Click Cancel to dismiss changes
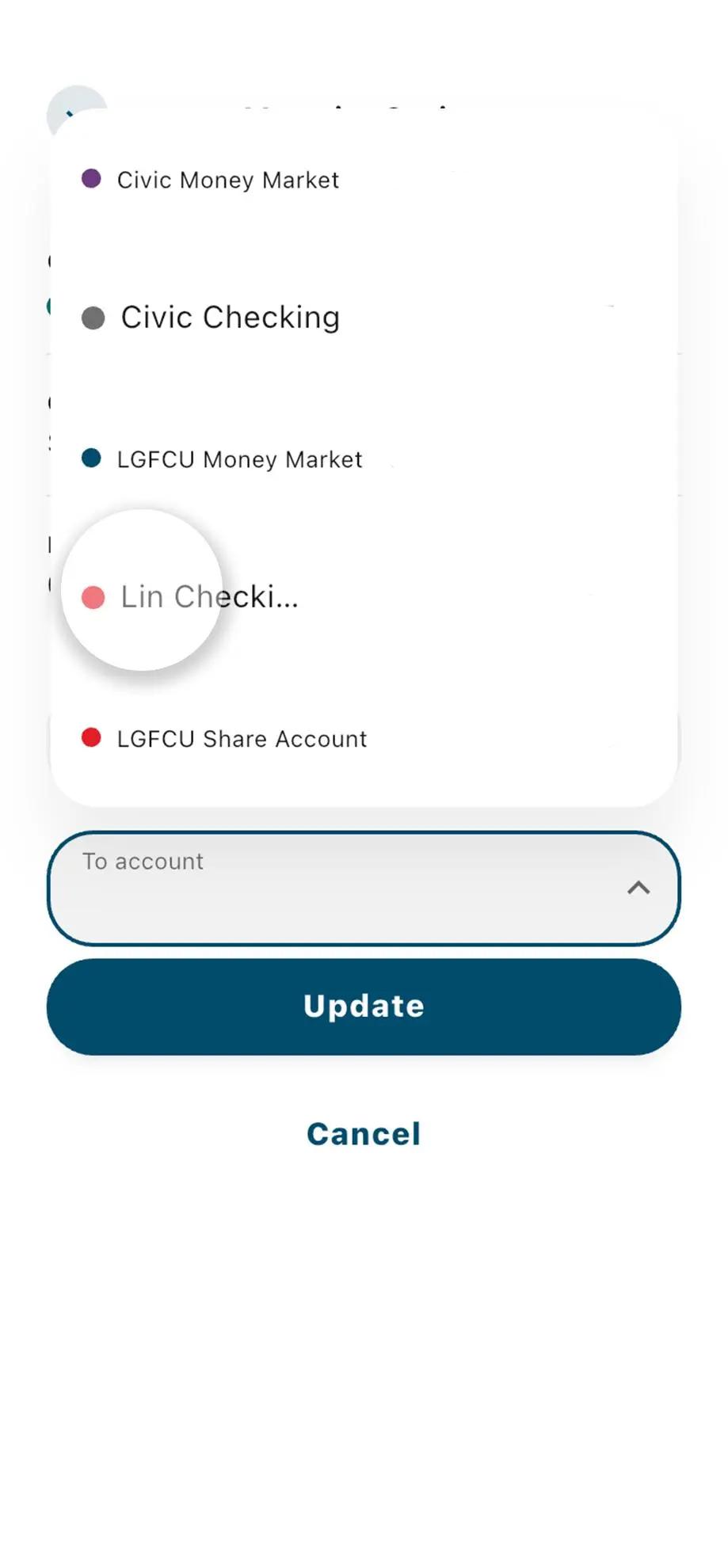The image size is (728, 1568). click(x=363, y=1134)
